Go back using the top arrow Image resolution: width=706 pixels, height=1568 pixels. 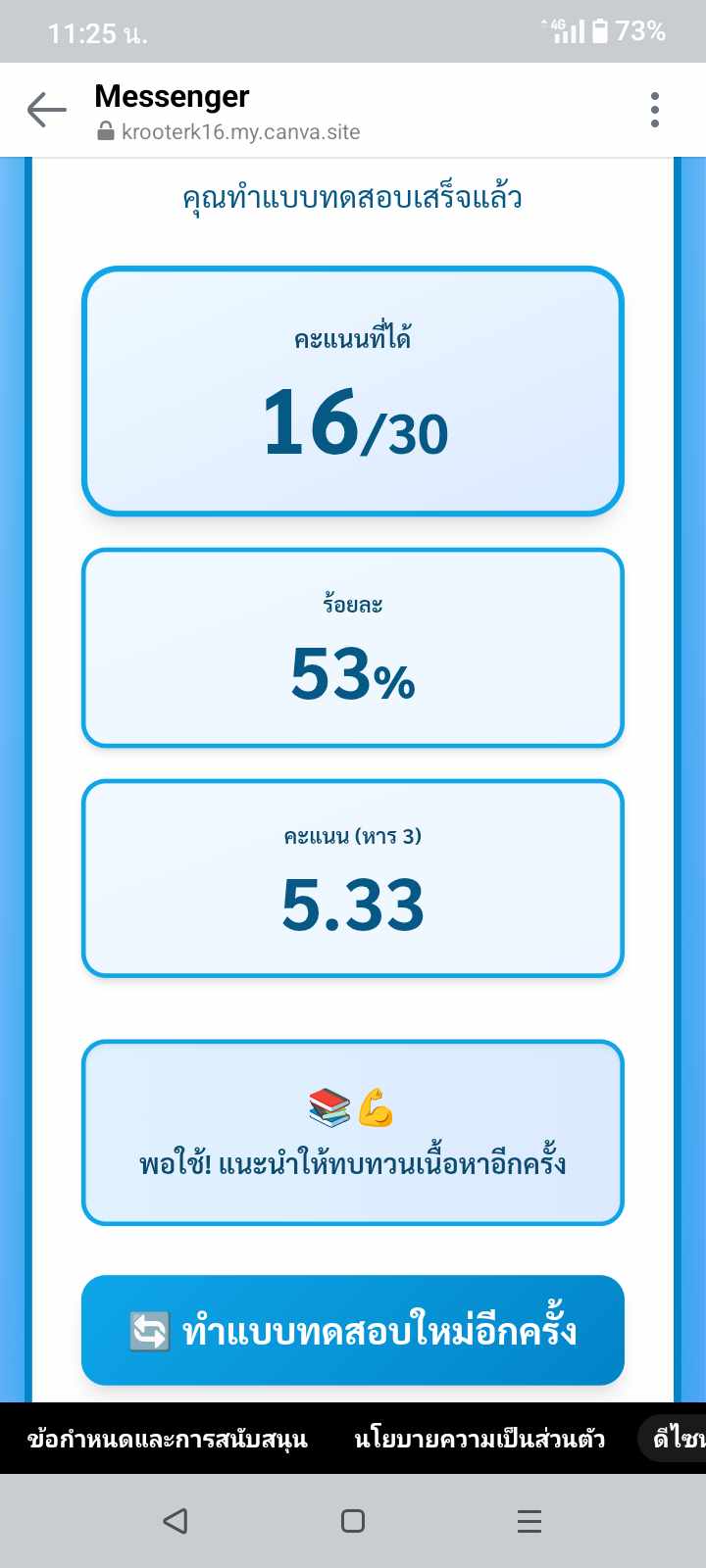click(x=46, y=110)
